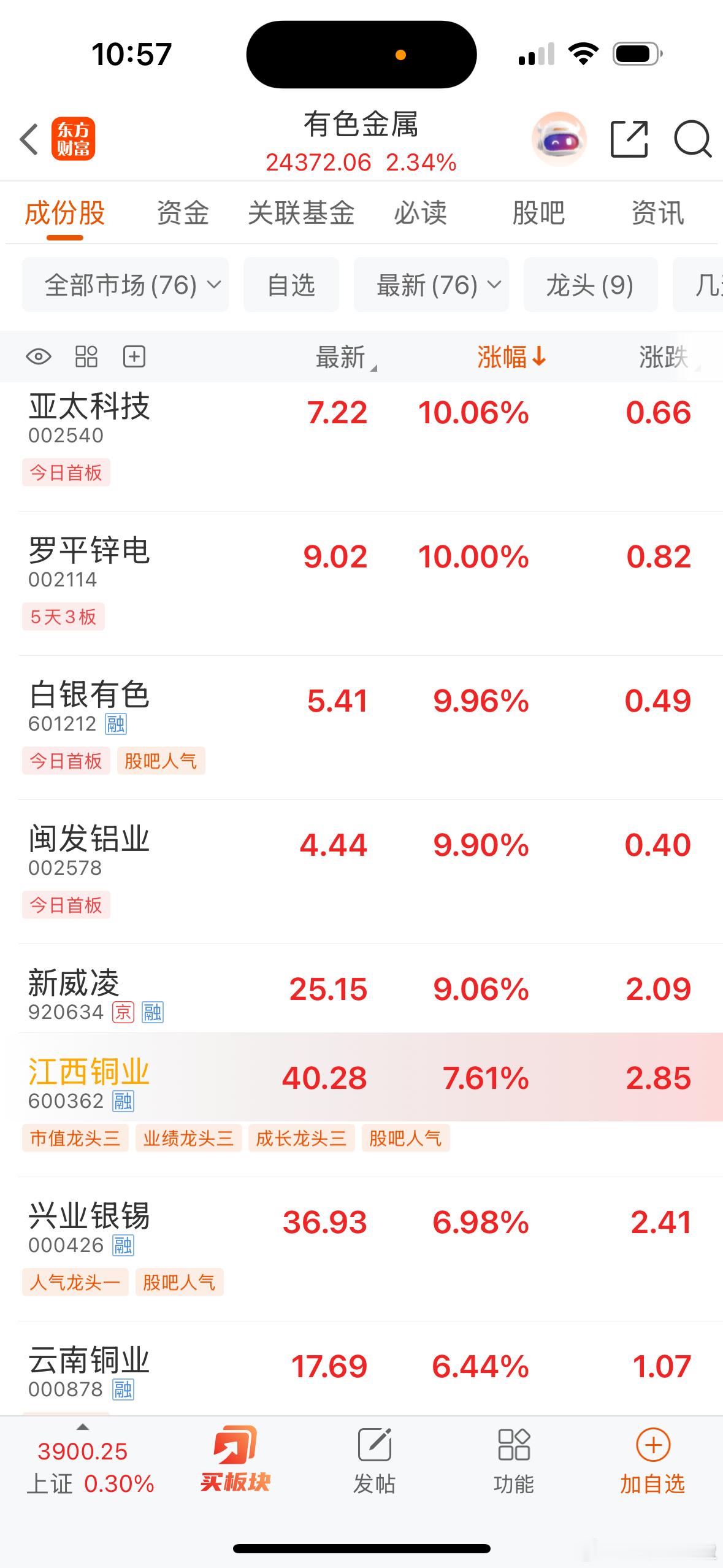
Task: Tap the 龙头 (9) filter button
Action: coord(590,285)
